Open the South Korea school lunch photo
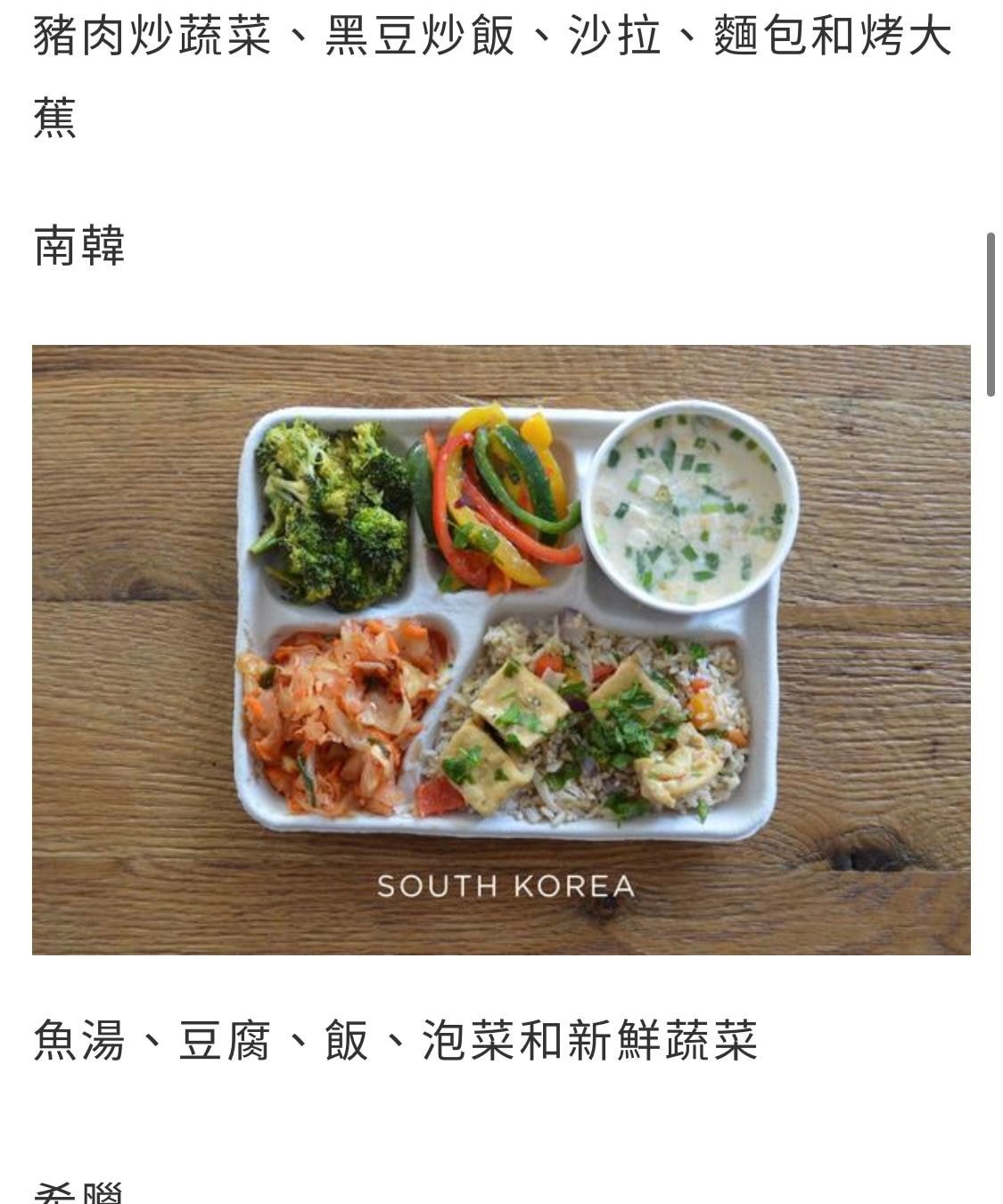Image resolution: width=1003 pixels, height=1204 pixels. point(501,649)
